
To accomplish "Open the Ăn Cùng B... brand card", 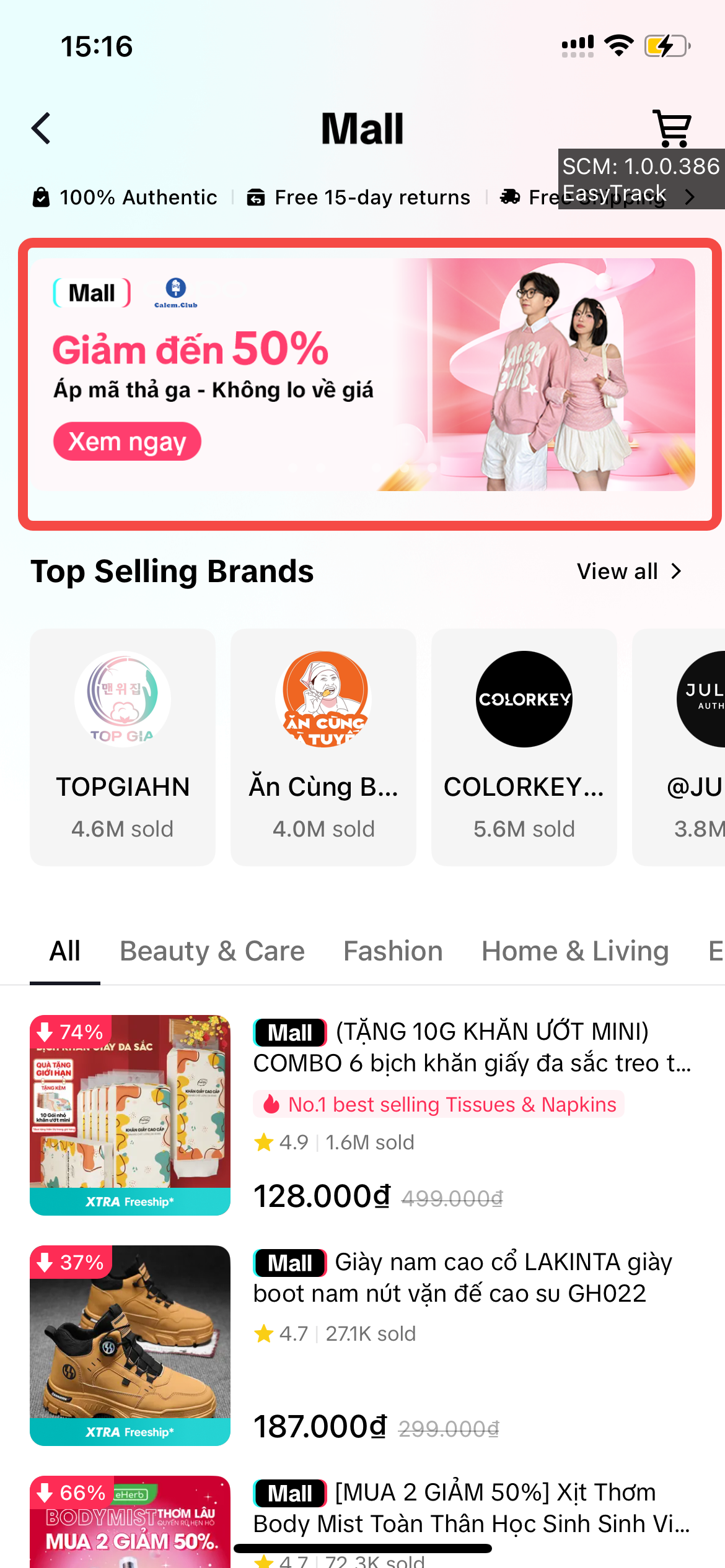I will click(323, 746).
